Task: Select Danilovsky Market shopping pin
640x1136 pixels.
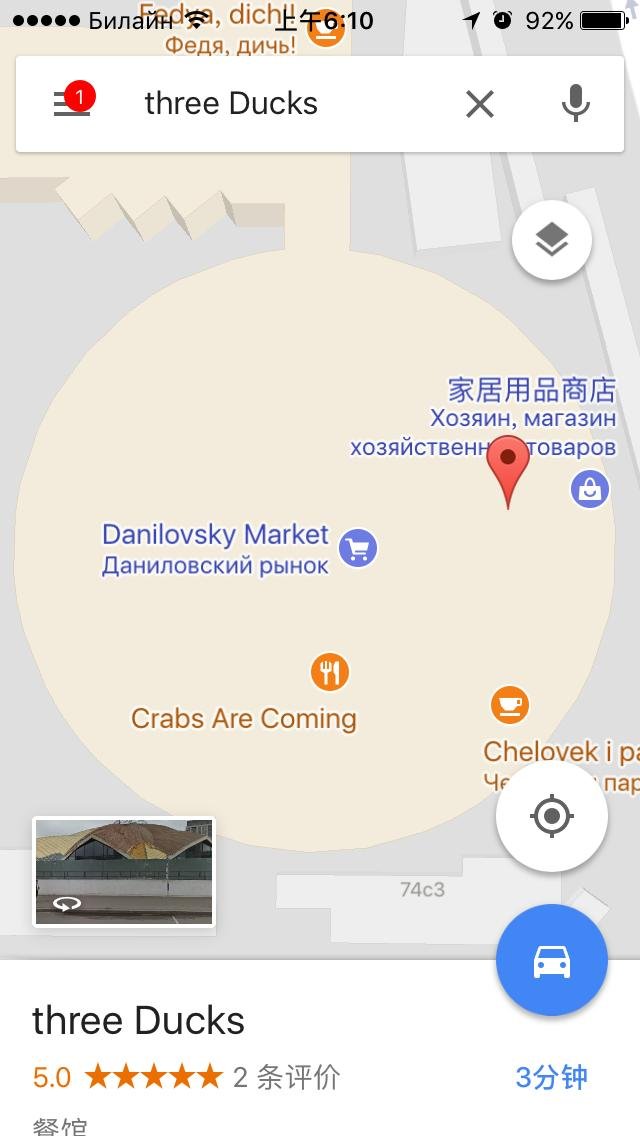Action: tap(358, 548)
